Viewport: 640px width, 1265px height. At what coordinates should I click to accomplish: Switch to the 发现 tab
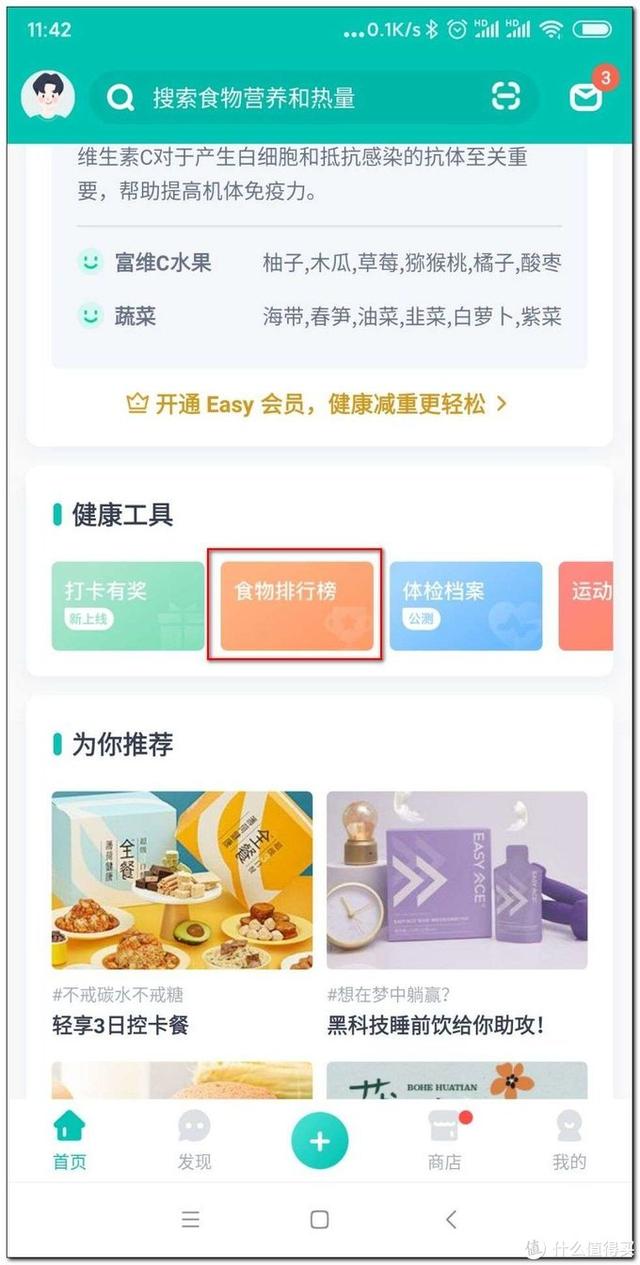pos(194,1140)
